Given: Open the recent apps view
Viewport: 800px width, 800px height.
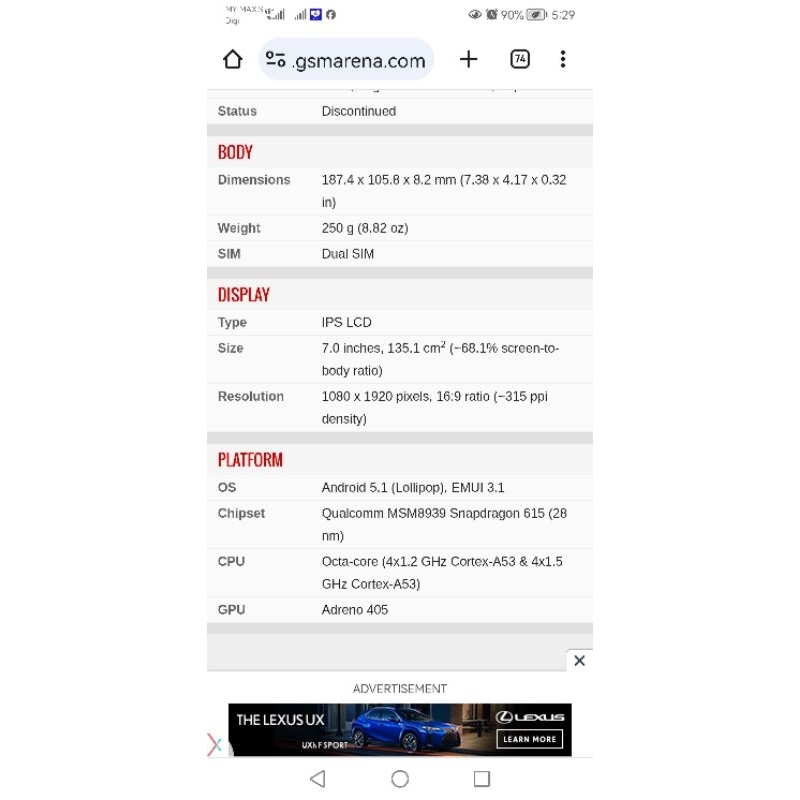Looking at the screenshot, I should click(x=482, y=779).
